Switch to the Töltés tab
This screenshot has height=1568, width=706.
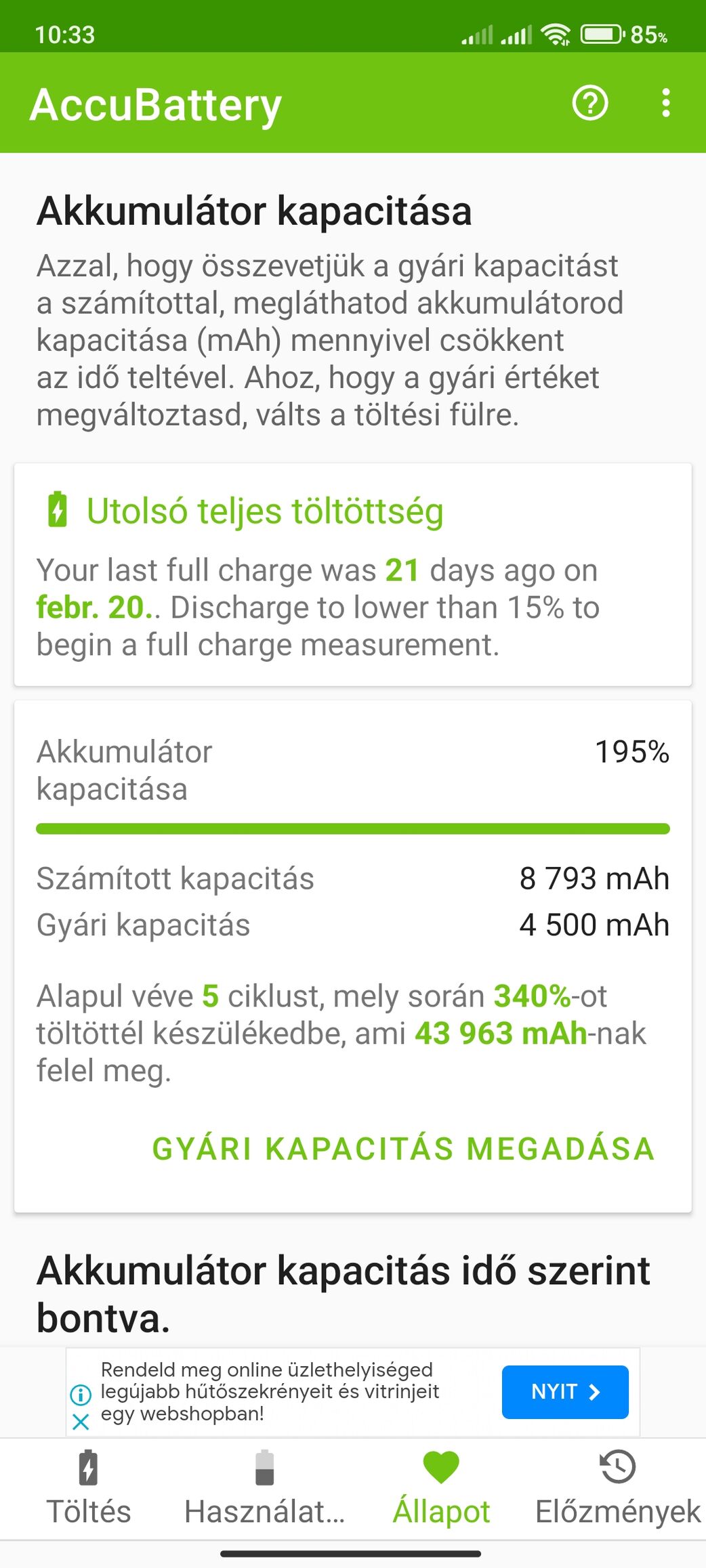[89, 1488]
